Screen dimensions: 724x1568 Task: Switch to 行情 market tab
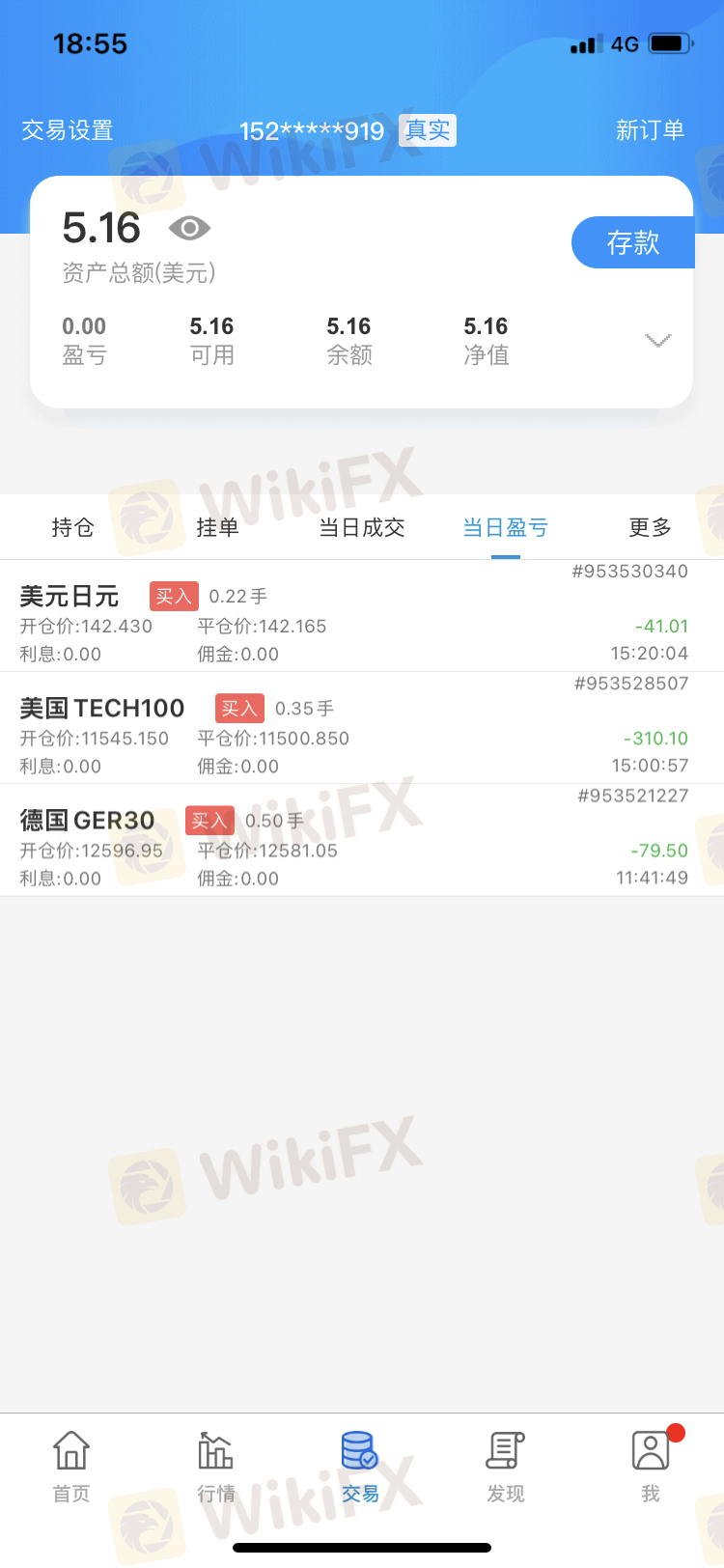(x=216, y=1467)
